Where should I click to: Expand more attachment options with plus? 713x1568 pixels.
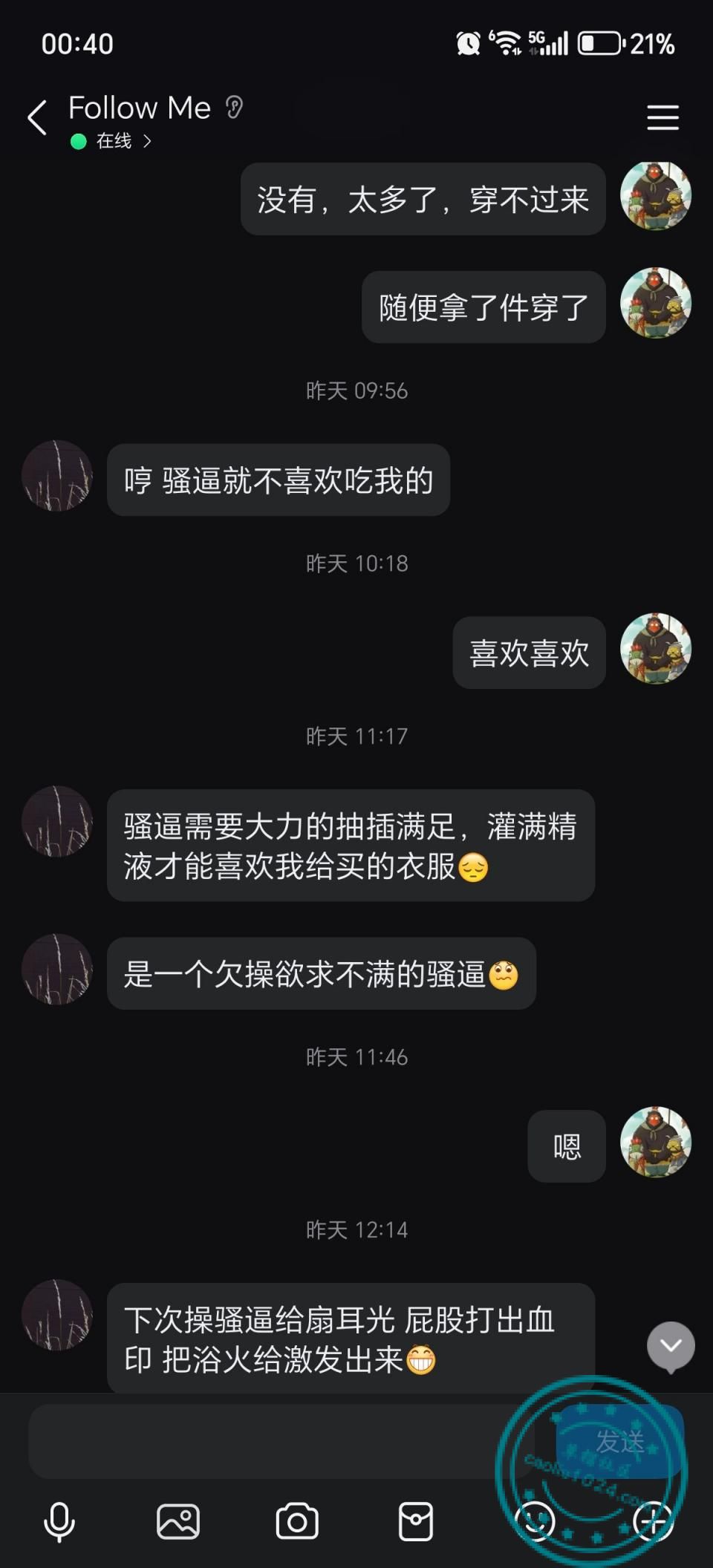[654, 1522]
